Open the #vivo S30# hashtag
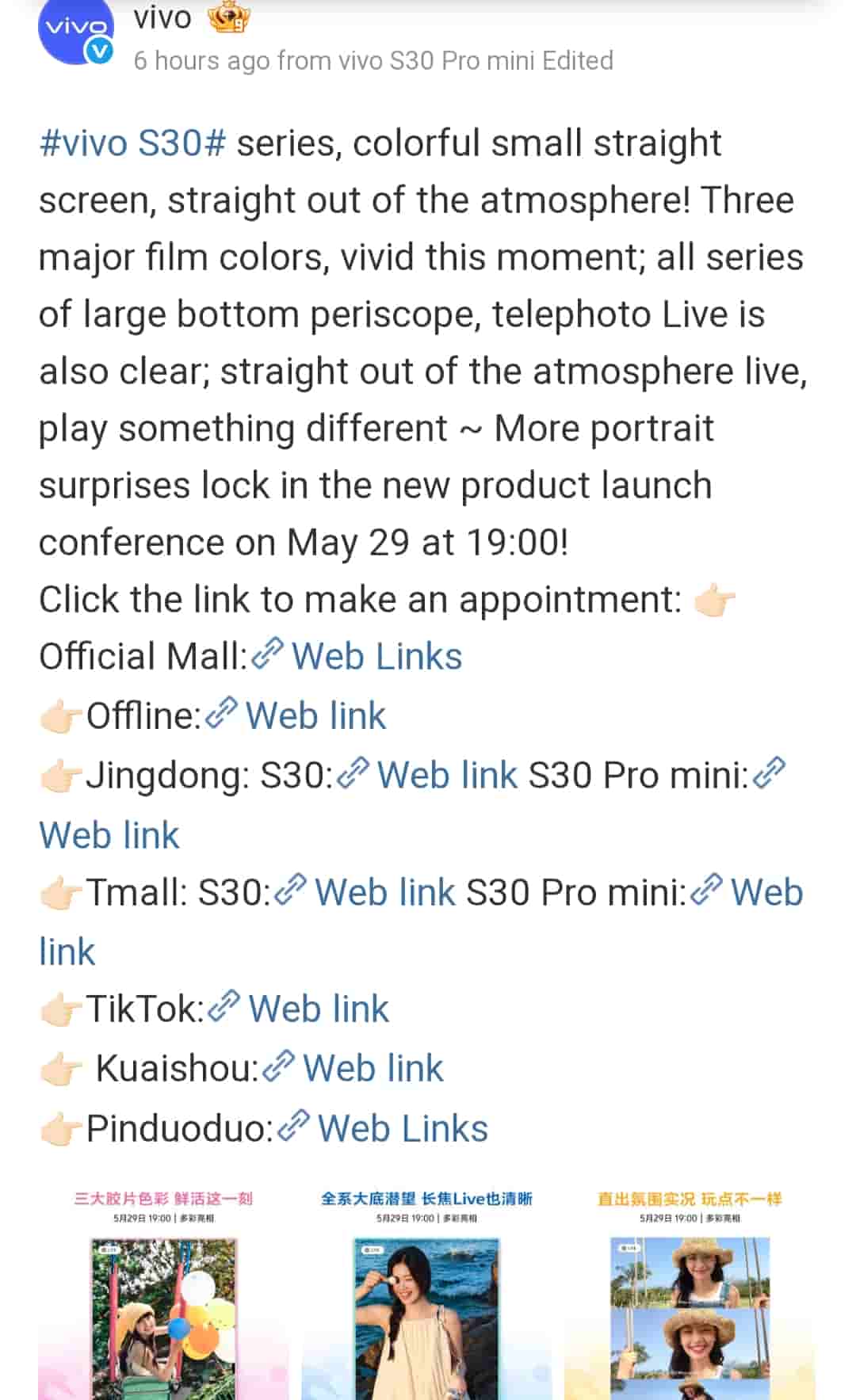Screen dimensions: 856x1400 click(132, 143)
